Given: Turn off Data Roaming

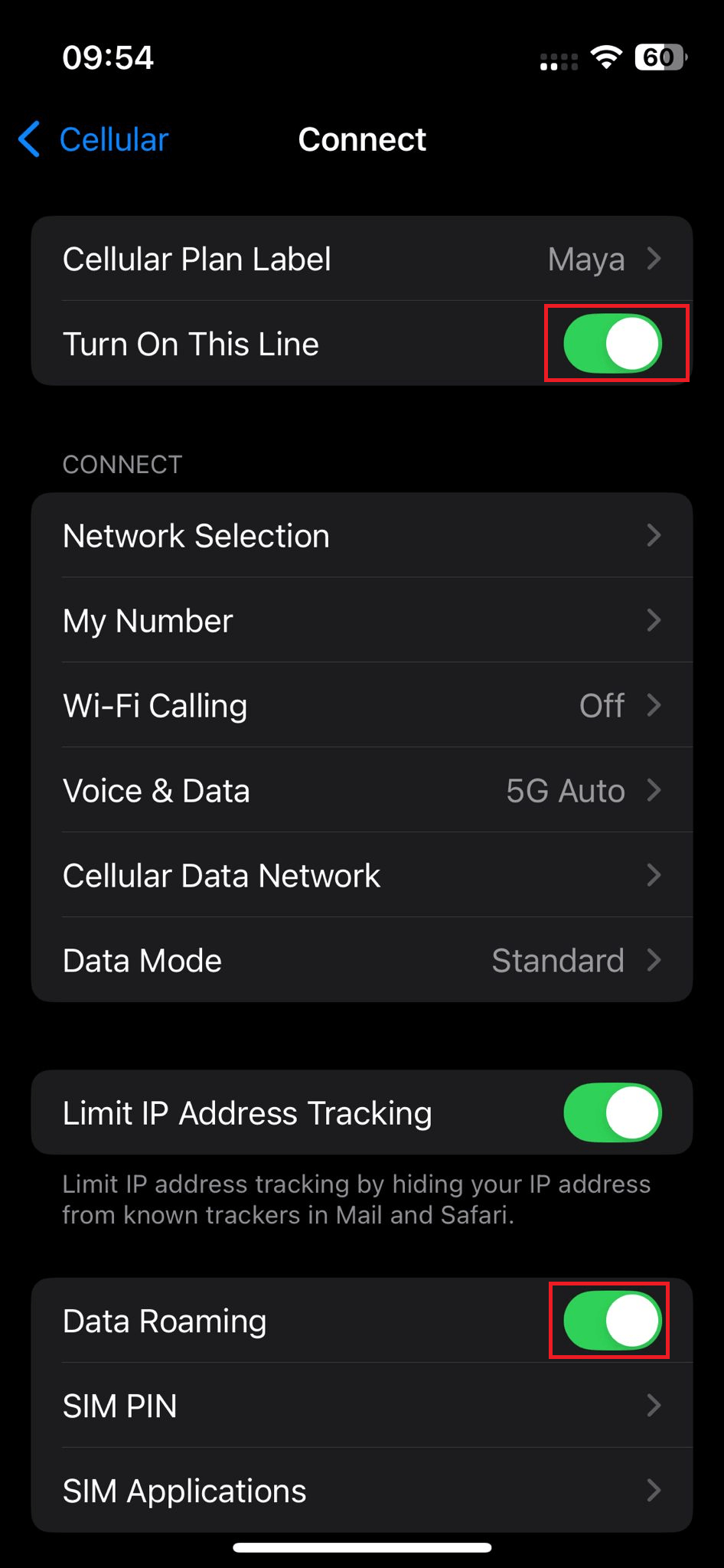Looking at the screenshot, I should 612,1321.
